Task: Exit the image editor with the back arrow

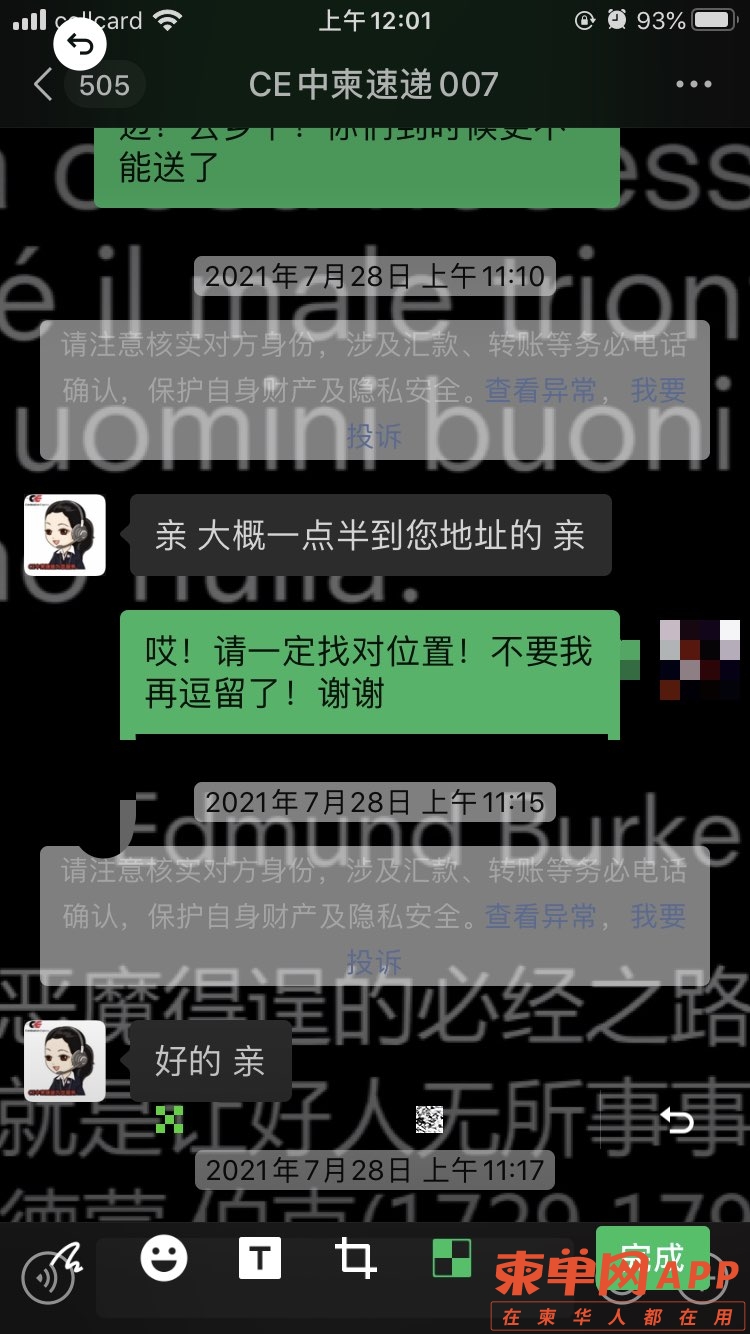Action: (x=79, y=43)
